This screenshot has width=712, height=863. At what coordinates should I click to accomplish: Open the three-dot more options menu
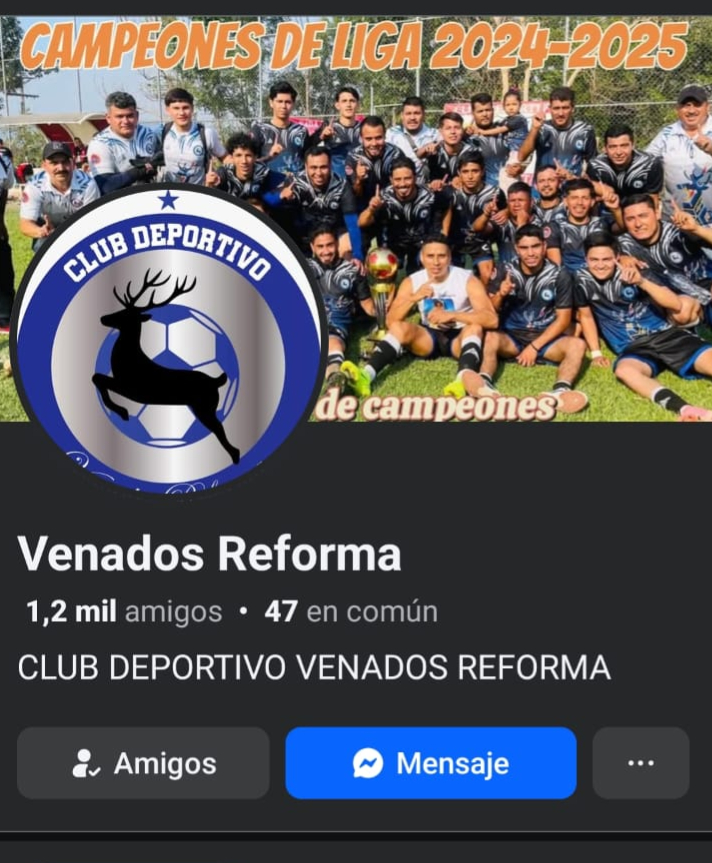(x=640, y=763)
